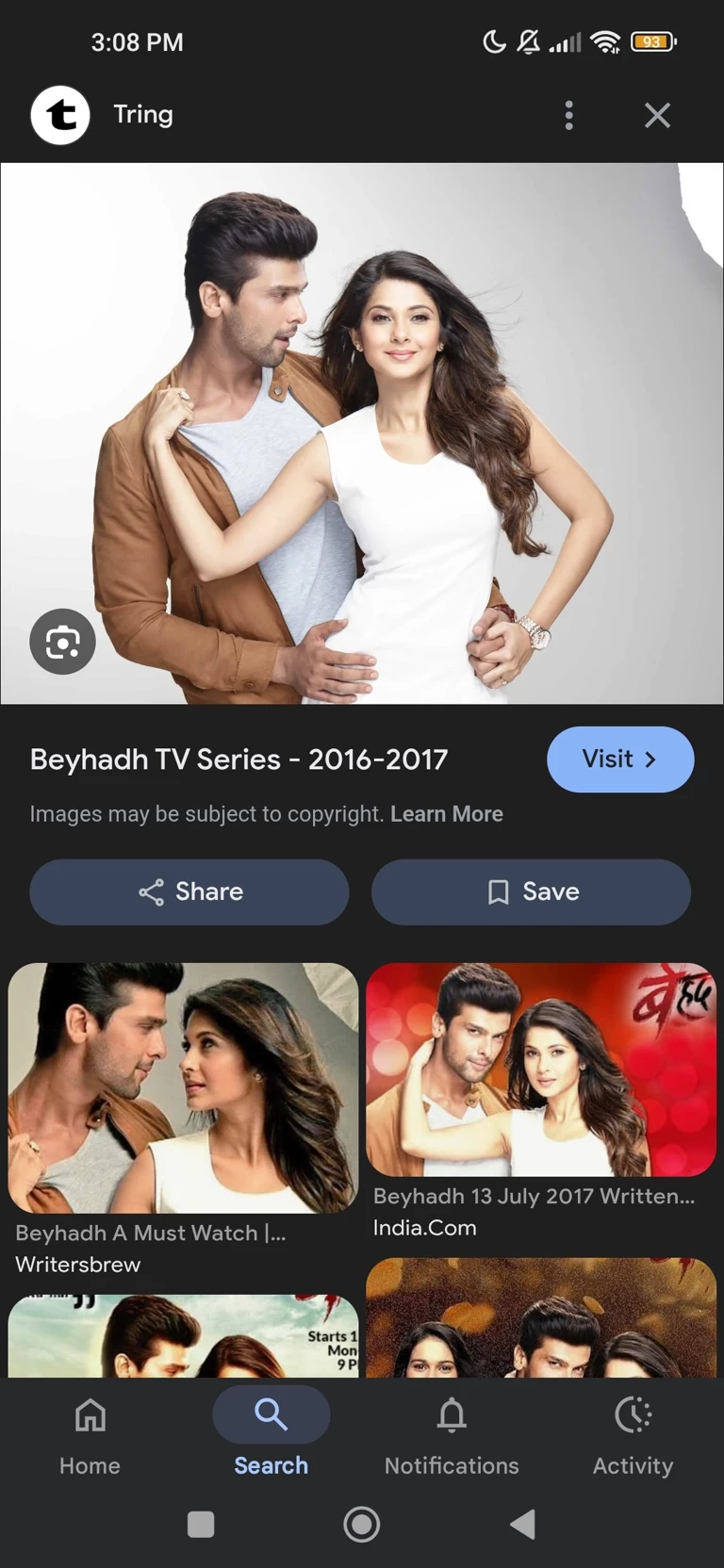Visit the Tring source page

point(619,759)
